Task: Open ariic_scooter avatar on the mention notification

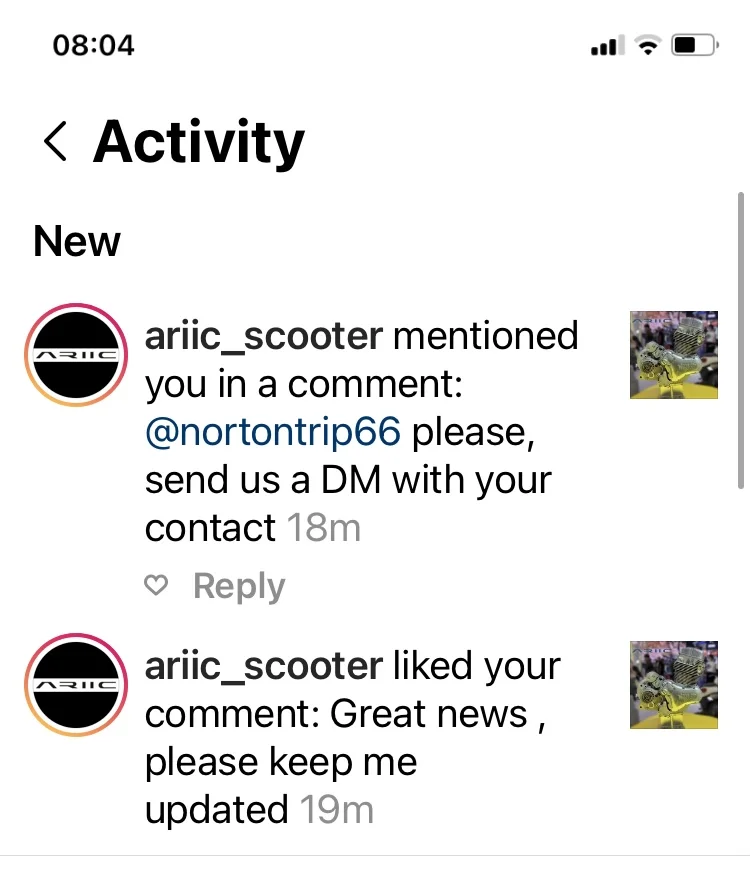Action: tap(76, 356)
